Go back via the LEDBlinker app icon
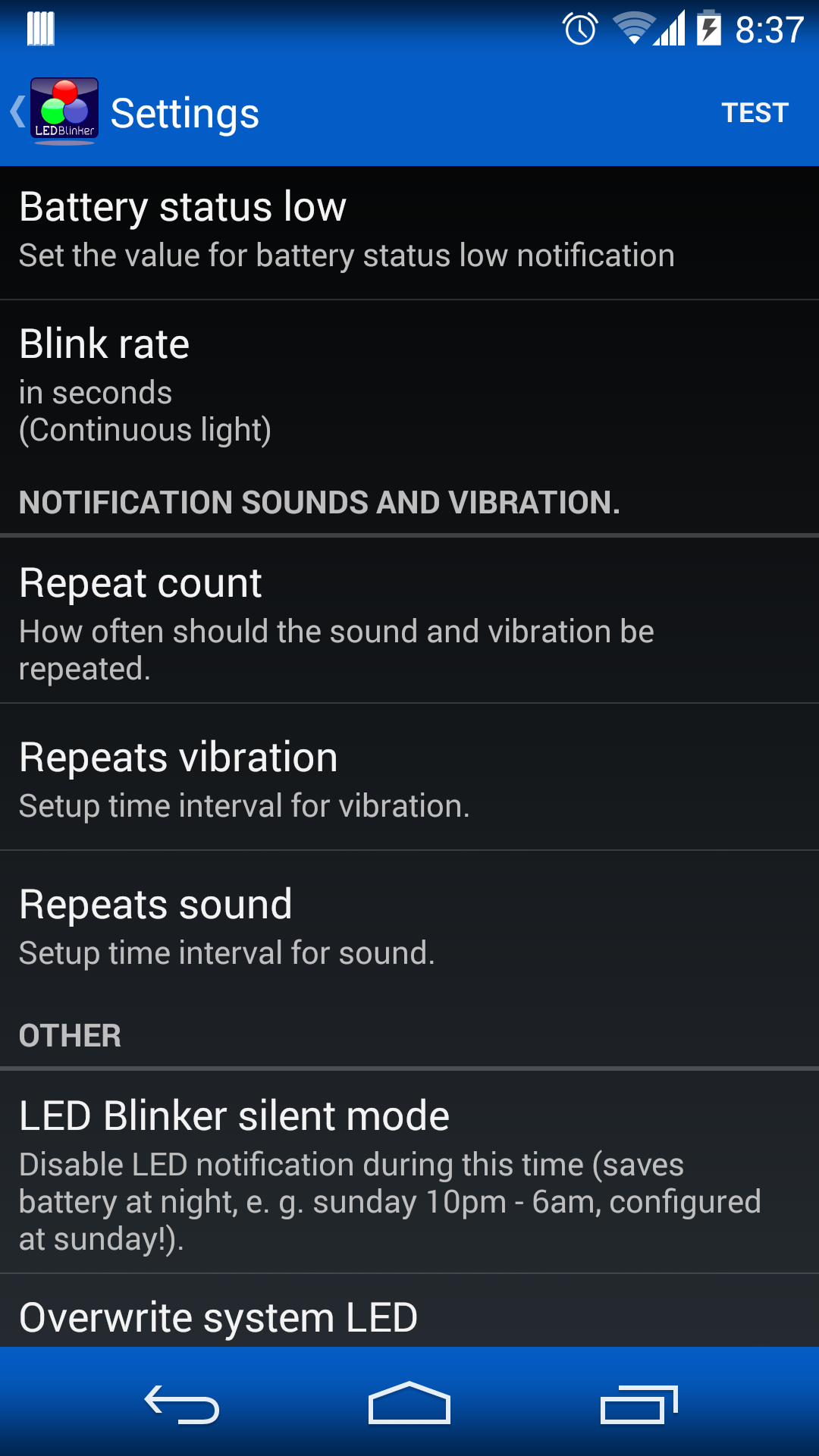This screenshot has height=1456, width=819. 55,111
